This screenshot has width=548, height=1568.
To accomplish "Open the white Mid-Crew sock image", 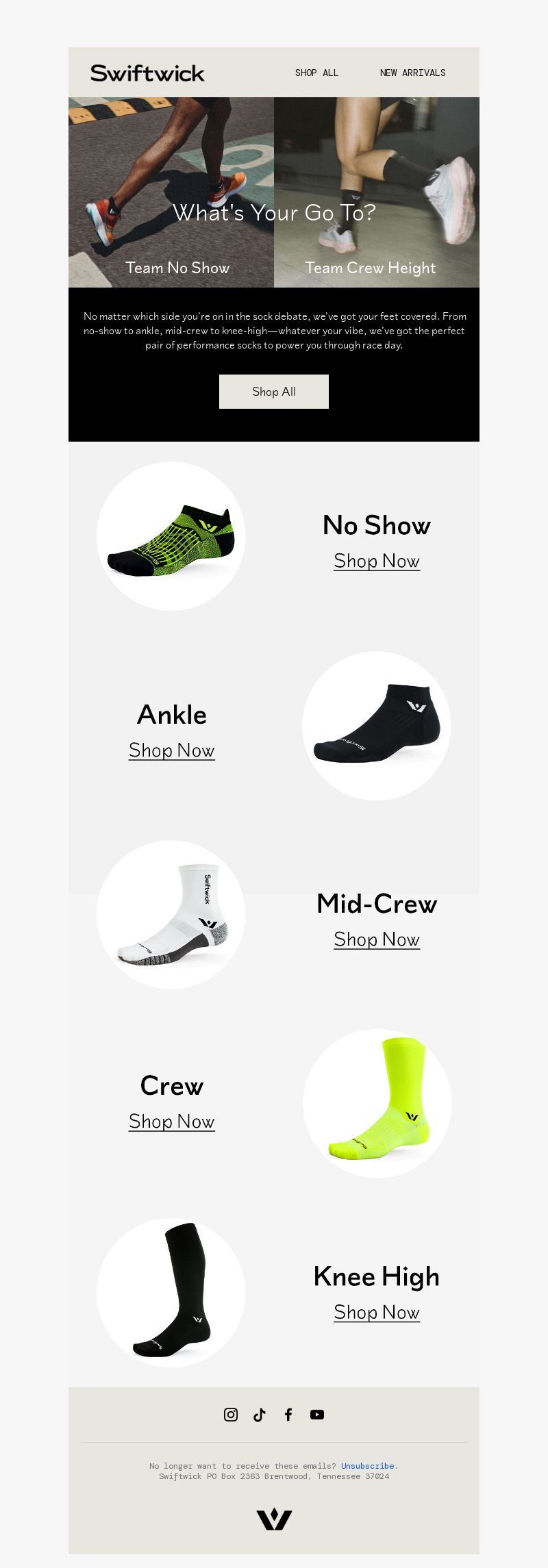I will point(171,915).
